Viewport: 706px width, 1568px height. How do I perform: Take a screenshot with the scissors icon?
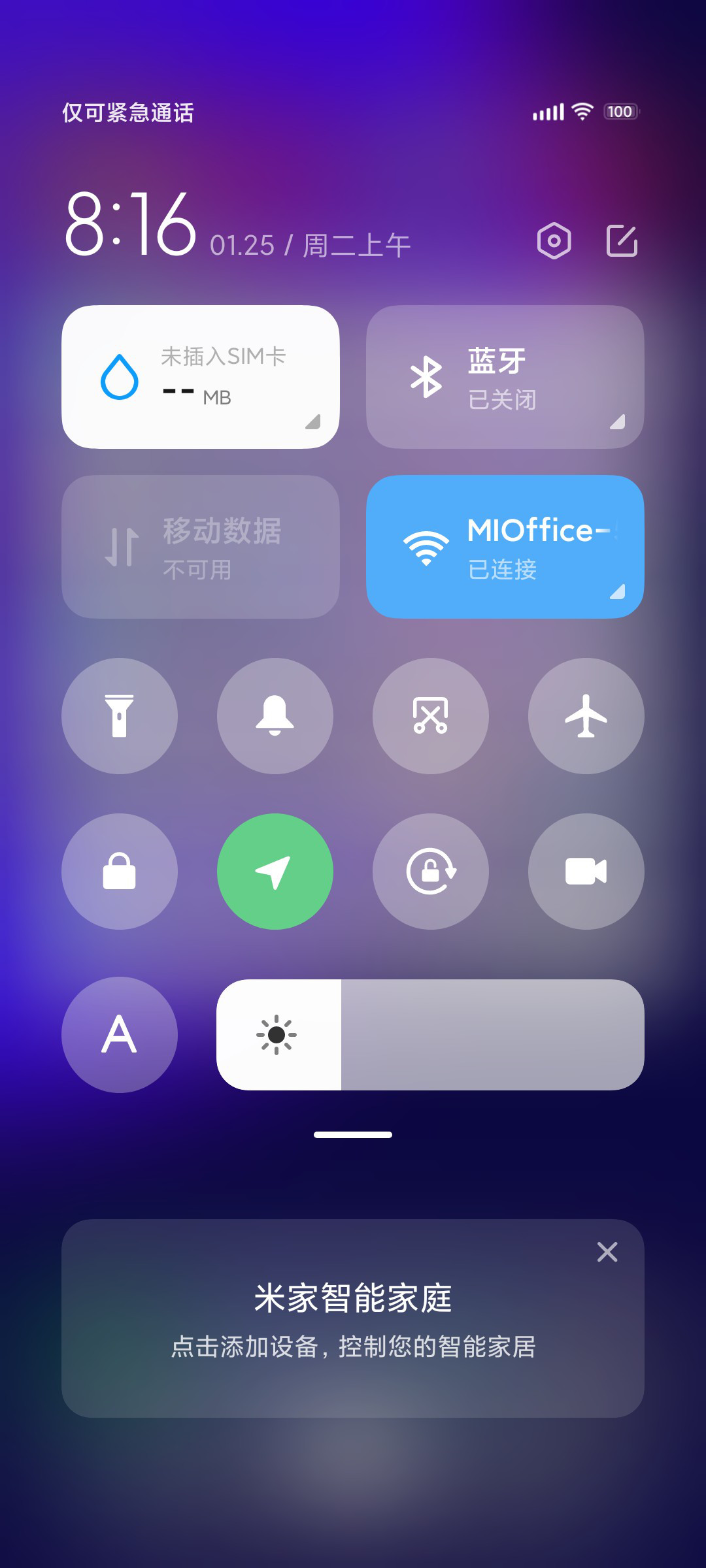pyautogui.click(x=431, y=716)
